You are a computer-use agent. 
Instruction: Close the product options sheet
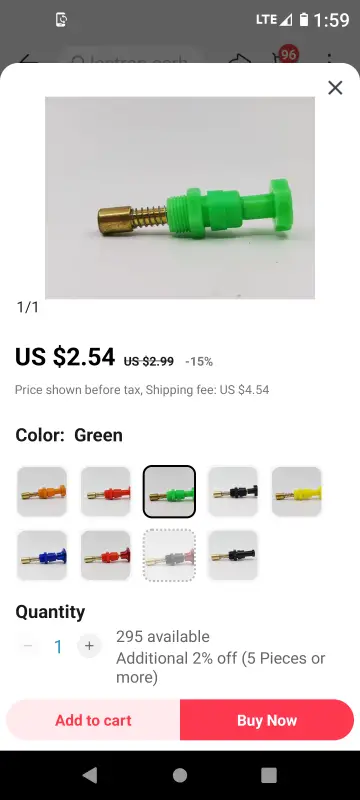335,88
